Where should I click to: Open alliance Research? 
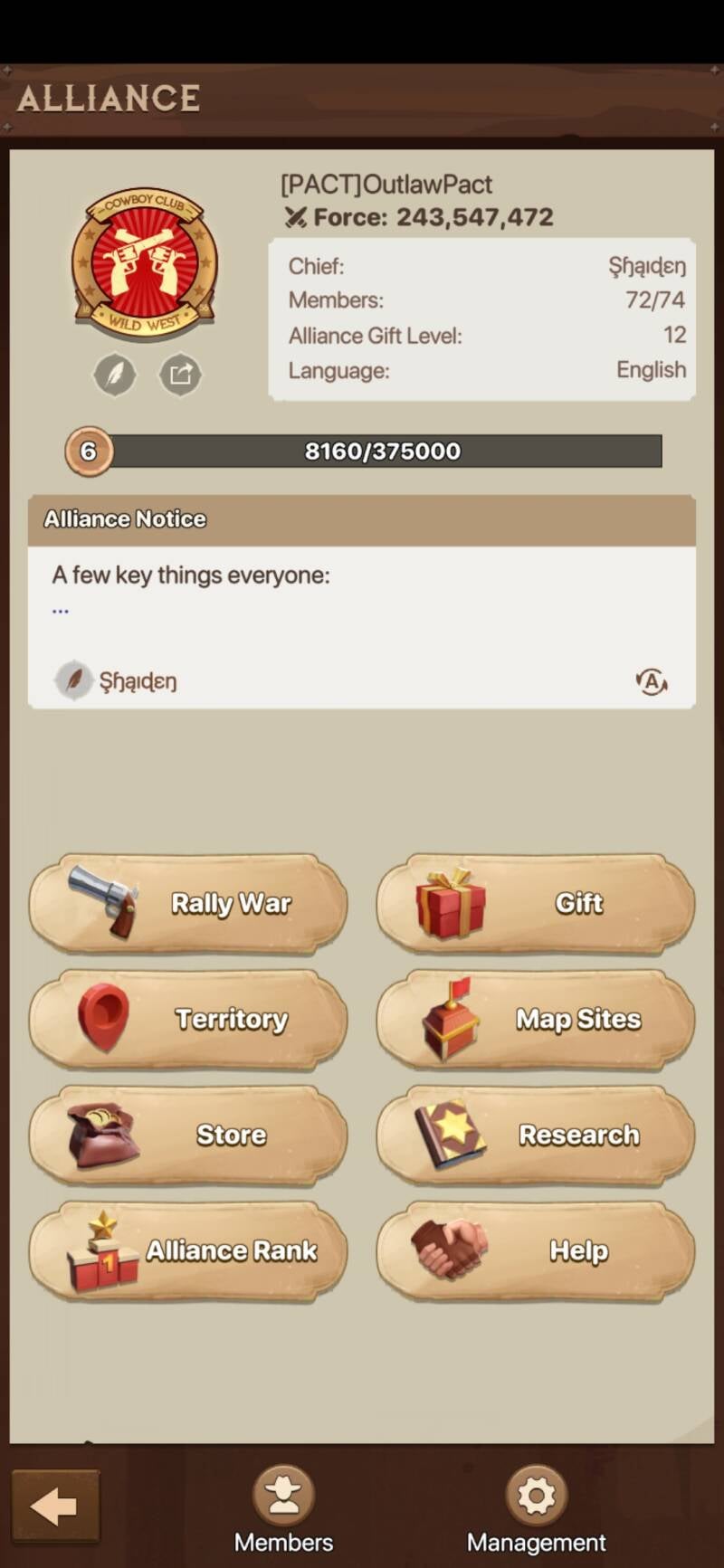tap(536, 1136)
